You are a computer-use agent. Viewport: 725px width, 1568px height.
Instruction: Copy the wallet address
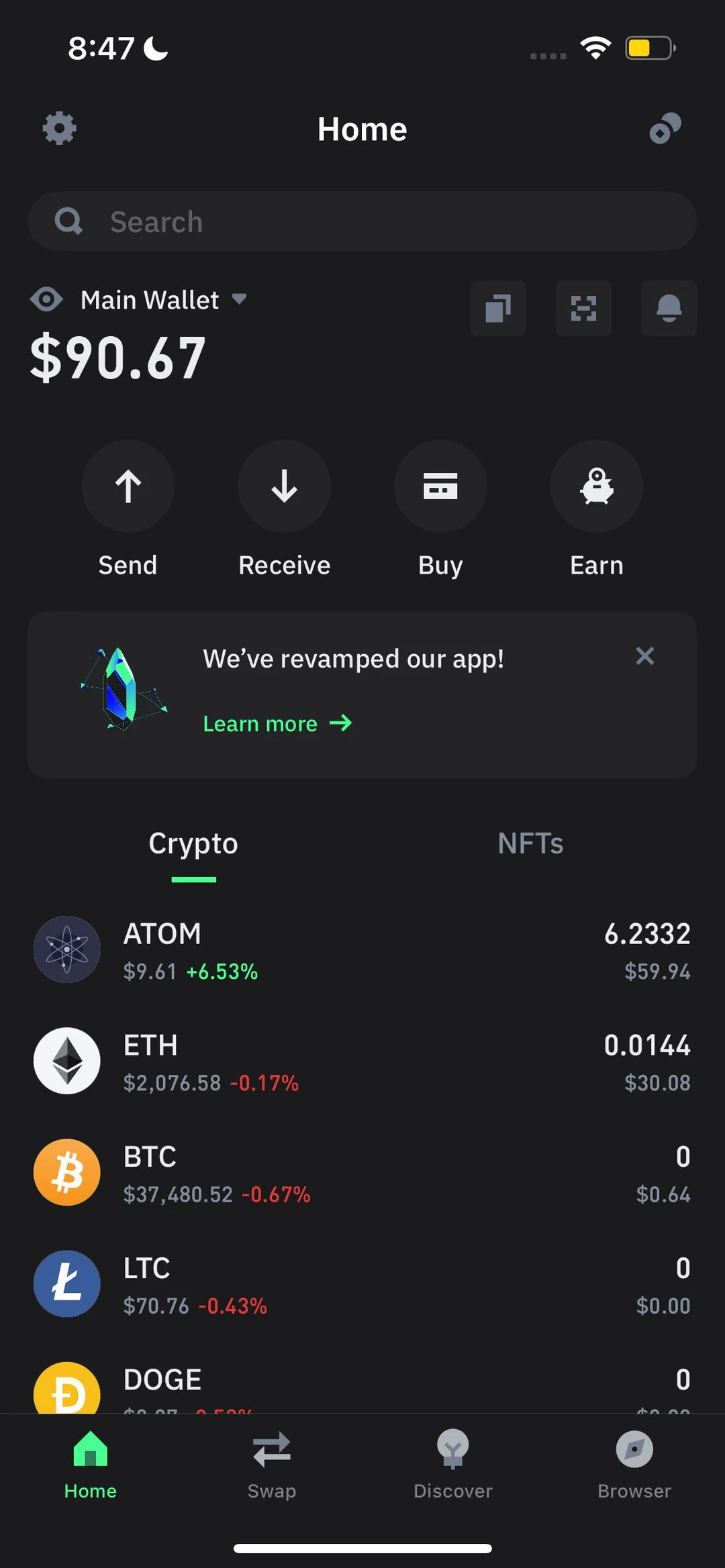(x=498, y=308)
